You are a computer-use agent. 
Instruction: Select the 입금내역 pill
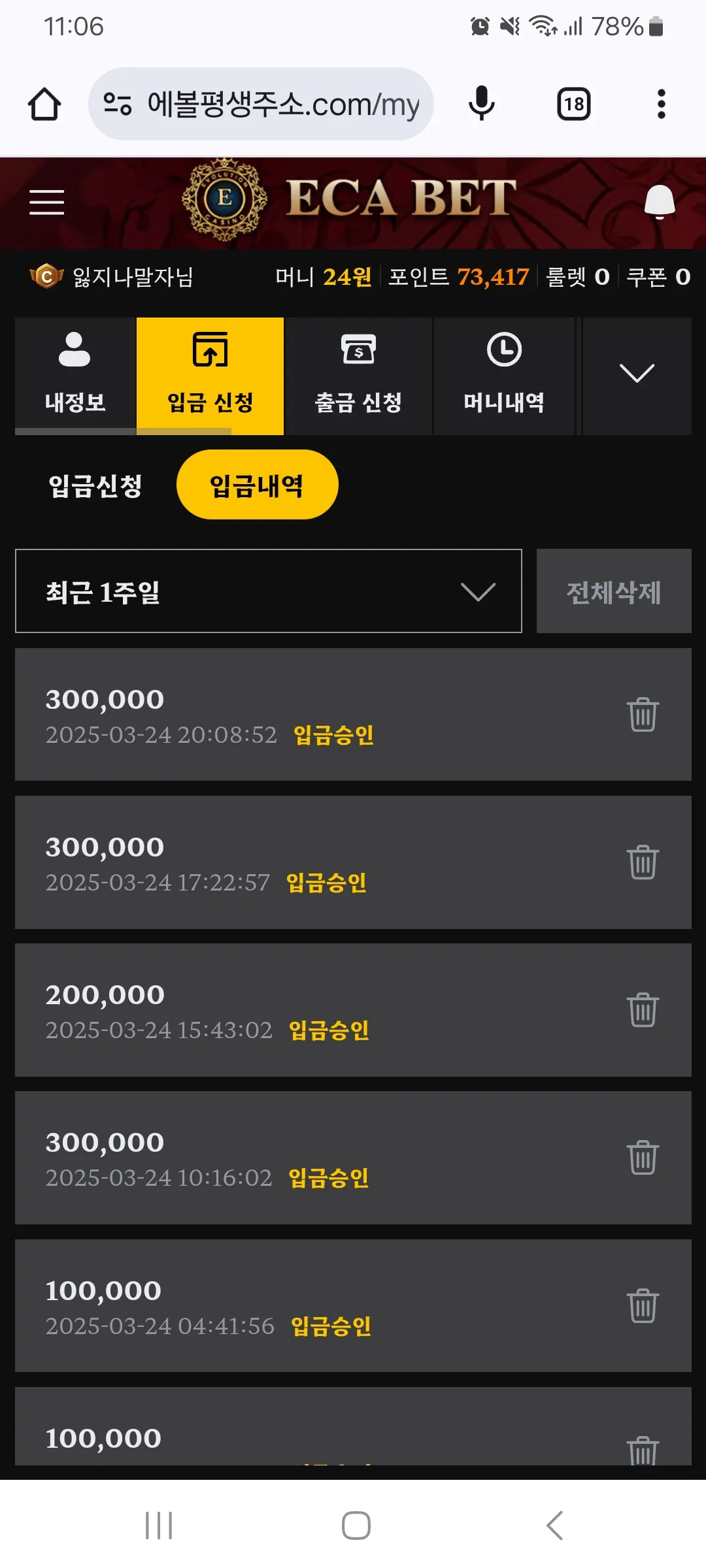(x=257, y=485)
